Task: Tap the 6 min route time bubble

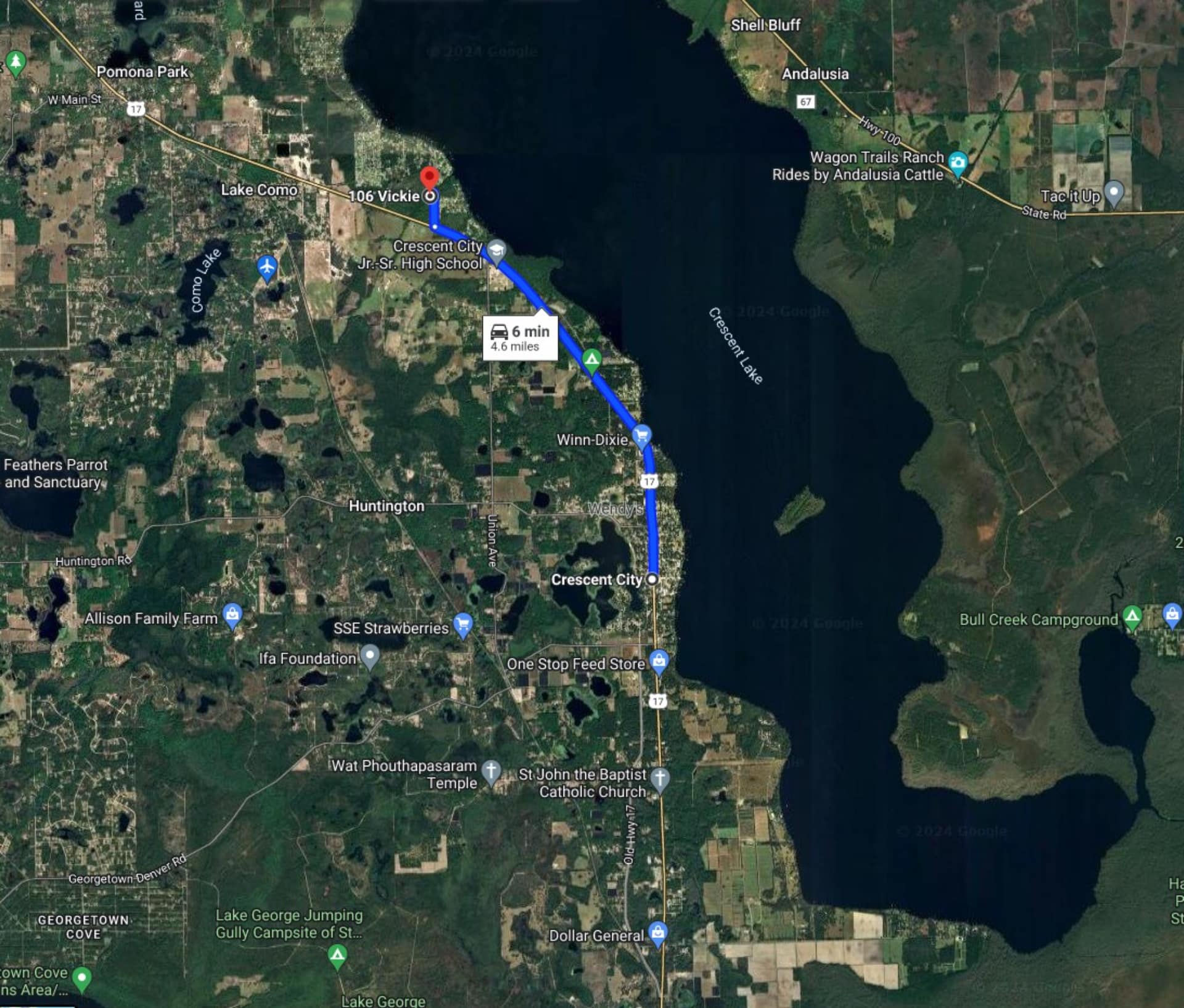Action: tap(520, 337)
